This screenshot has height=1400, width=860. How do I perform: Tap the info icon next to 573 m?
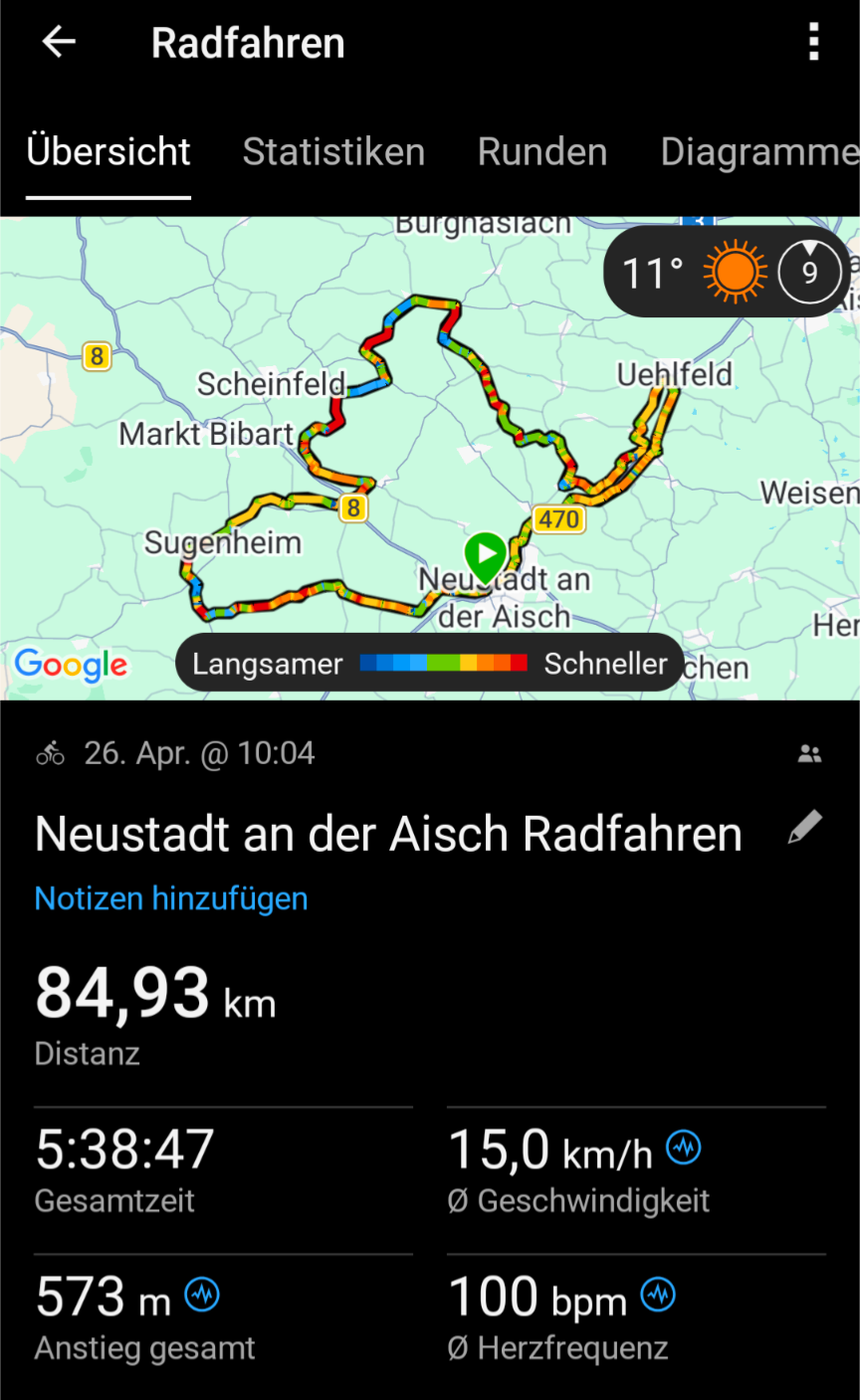click(202, 1295)
